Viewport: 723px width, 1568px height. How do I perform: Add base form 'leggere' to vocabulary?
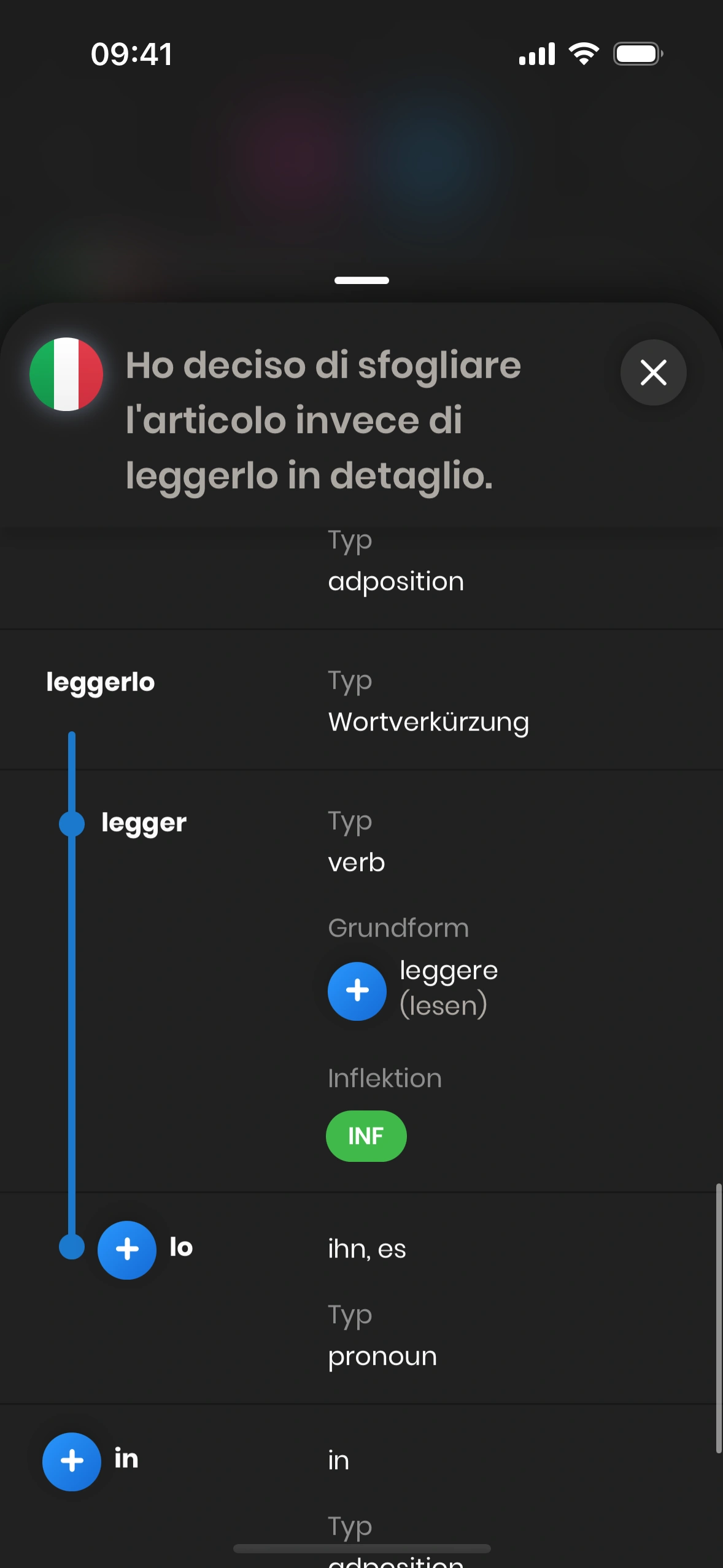pos(357,991)
